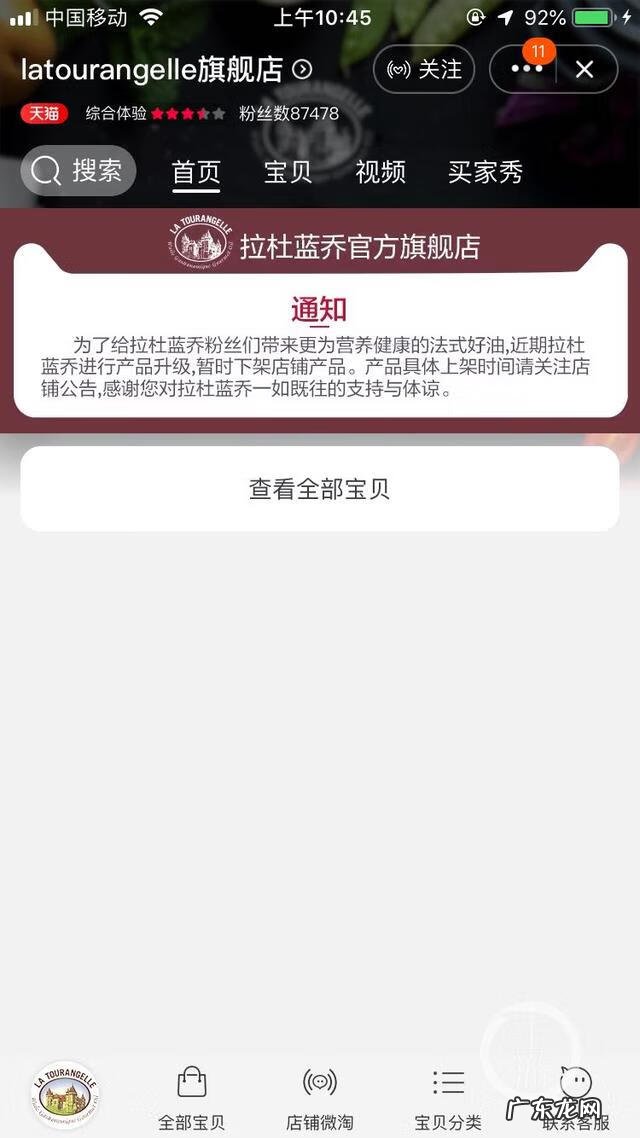Viewport: 640px width, 1138px height.
Task: Open latourangelle旗舰店 store details arrow
Action: click(x=302, y=69)
